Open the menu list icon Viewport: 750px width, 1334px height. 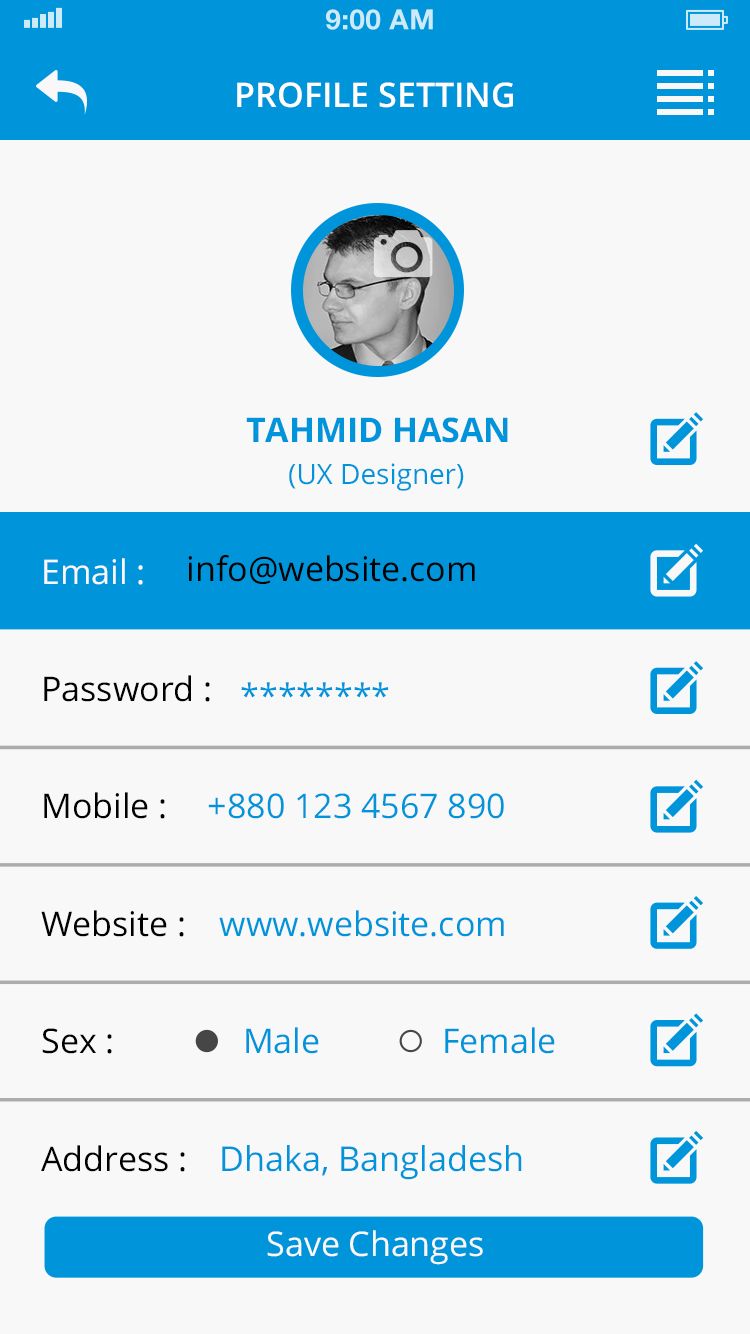(685, 93)
